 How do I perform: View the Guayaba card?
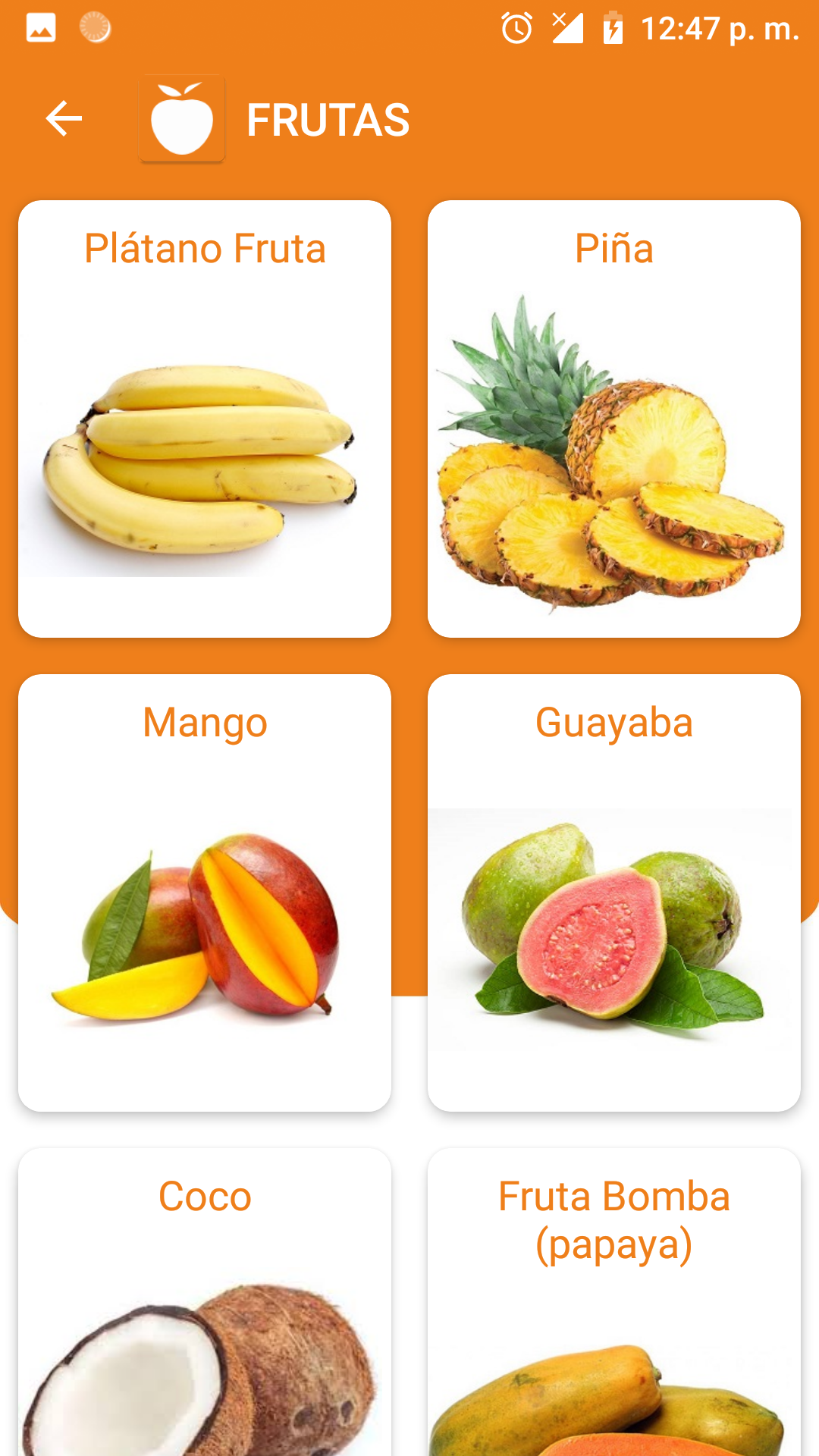(x=614, y=893)
